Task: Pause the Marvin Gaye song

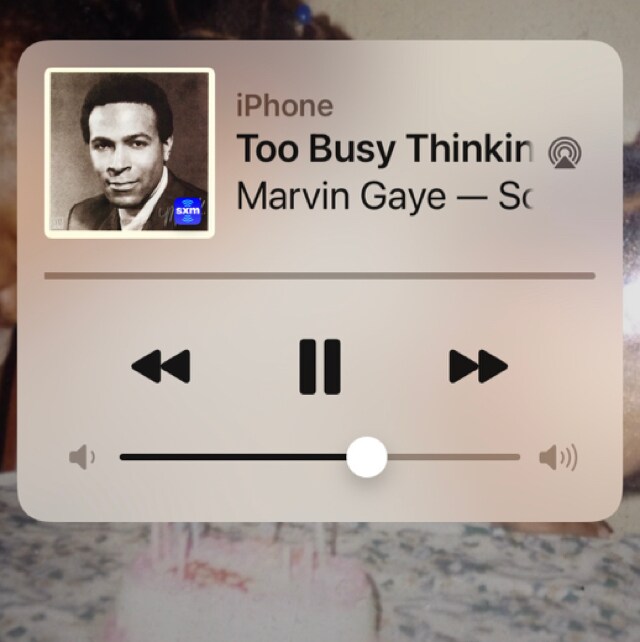Action: click(320, 367)
